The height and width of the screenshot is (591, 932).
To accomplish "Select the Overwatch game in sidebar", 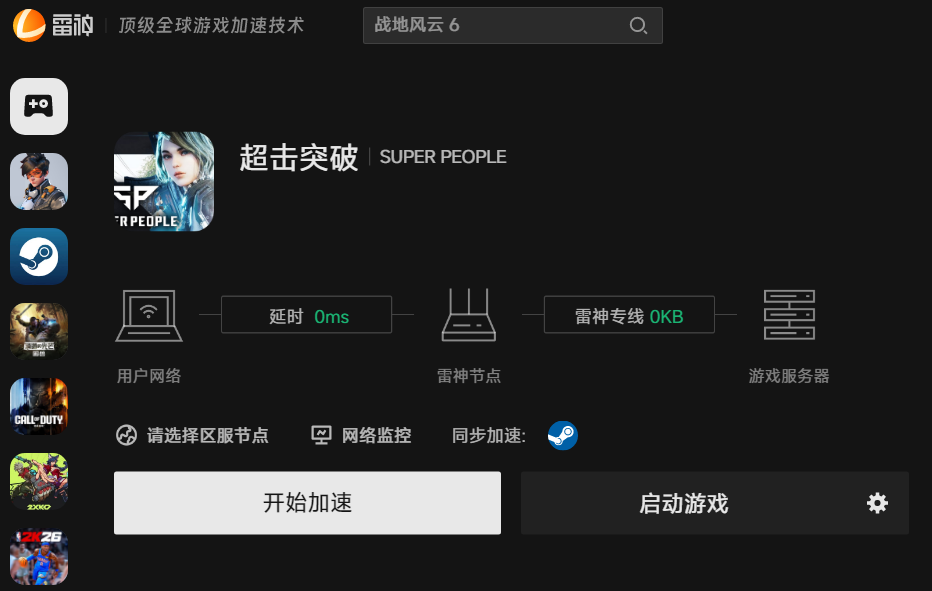I will click(x=39, y=181).
